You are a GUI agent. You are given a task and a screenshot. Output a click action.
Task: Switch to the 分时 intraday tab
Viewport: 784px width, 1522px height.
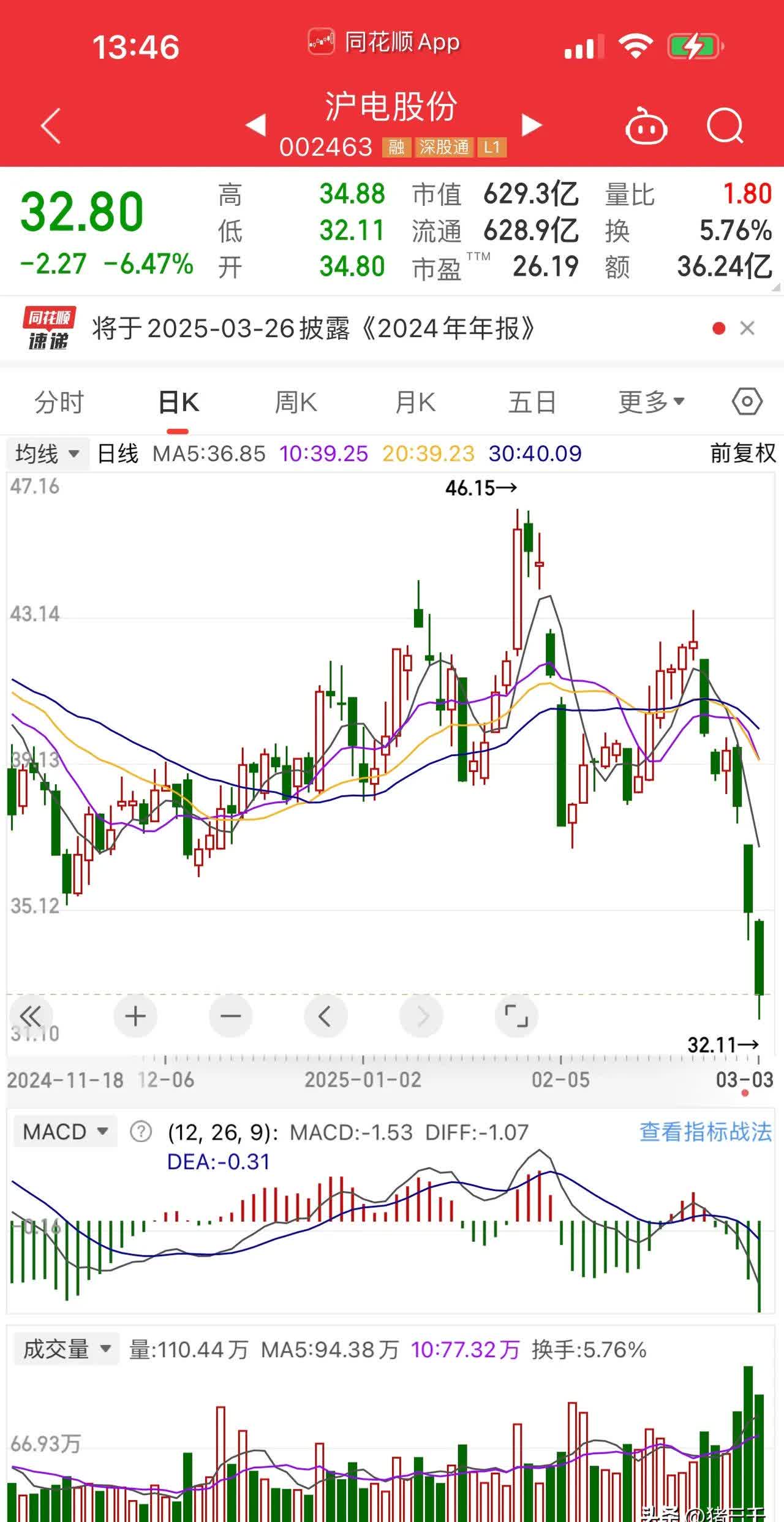tap(58, 401)
